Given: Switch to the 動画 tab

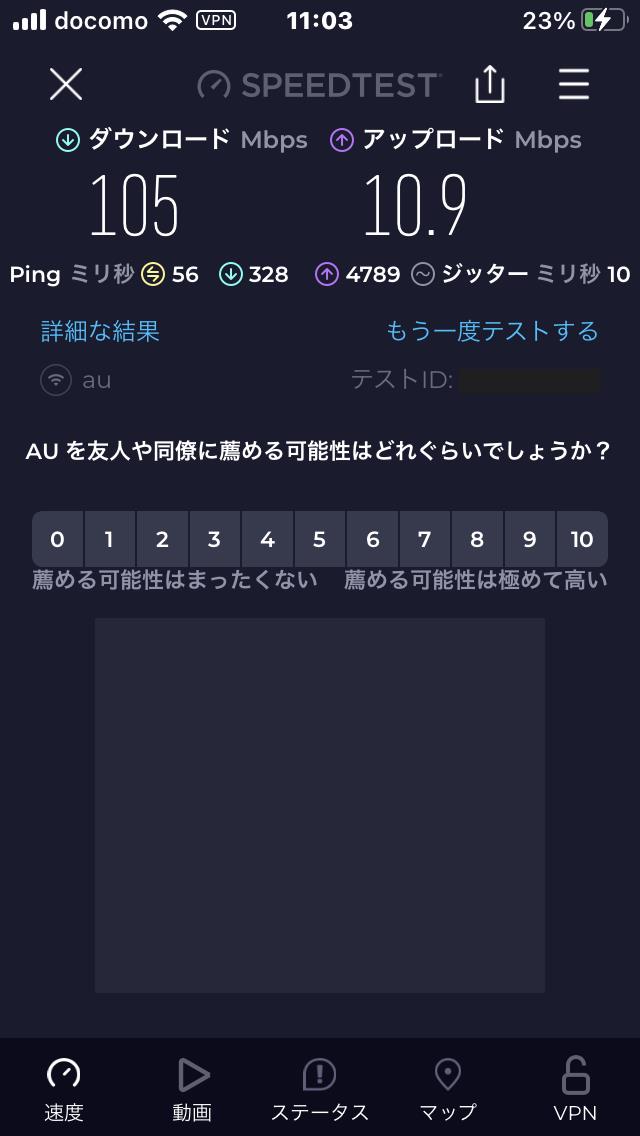Looking at the screenshot, I should tap(192, 1089).
